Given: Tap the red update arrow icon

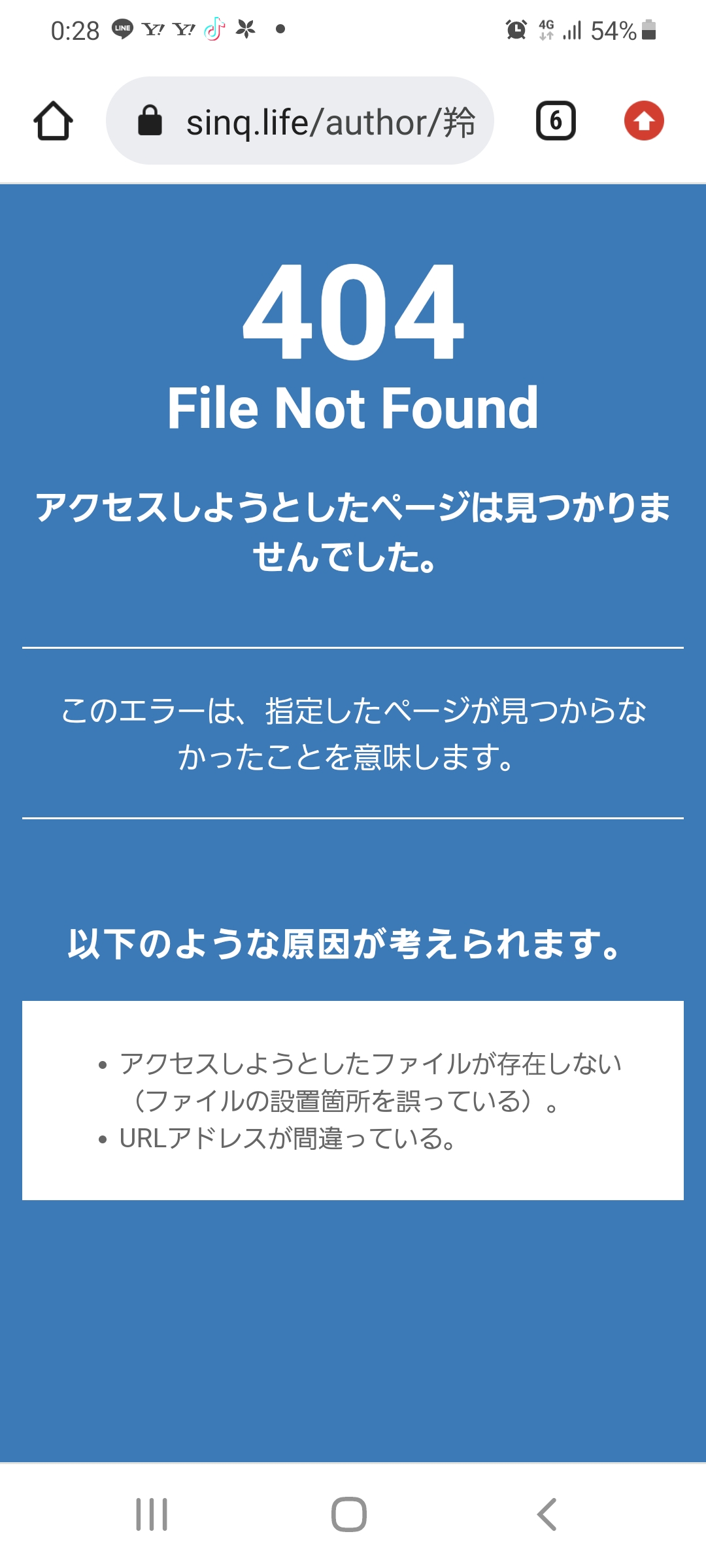Looking at the screenshot, I should [644, 121].
